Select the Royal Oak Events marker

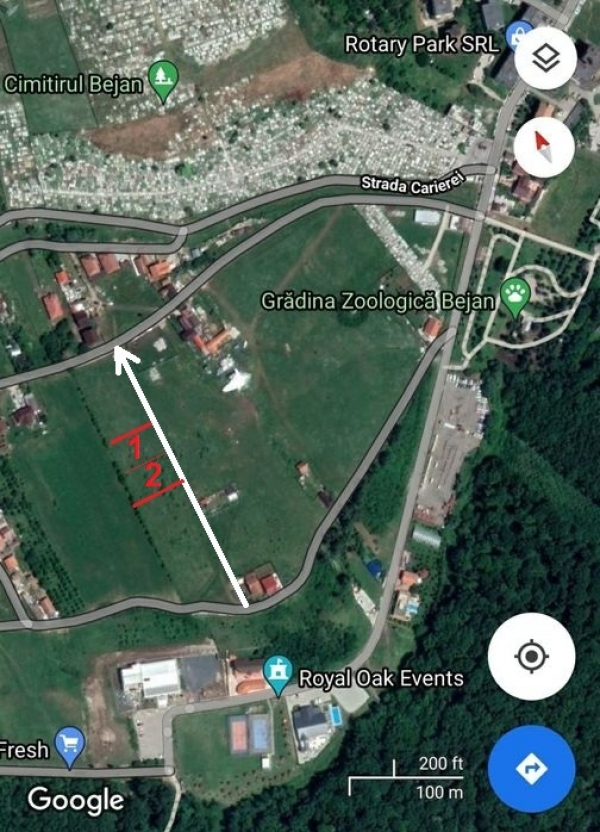point(278,675)
